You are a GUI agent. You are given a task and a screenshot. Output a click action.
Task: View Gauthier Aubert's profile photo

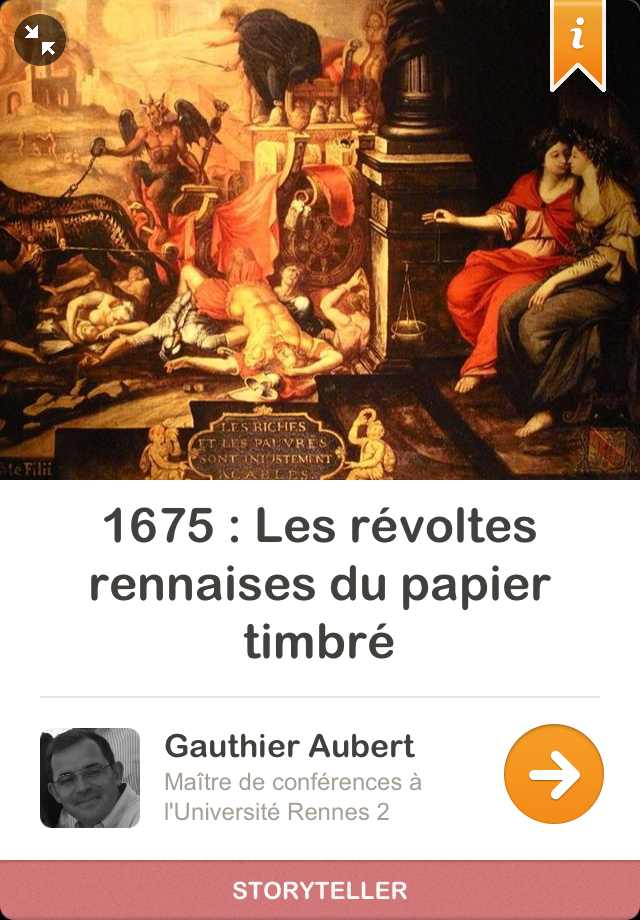(90, 778)
